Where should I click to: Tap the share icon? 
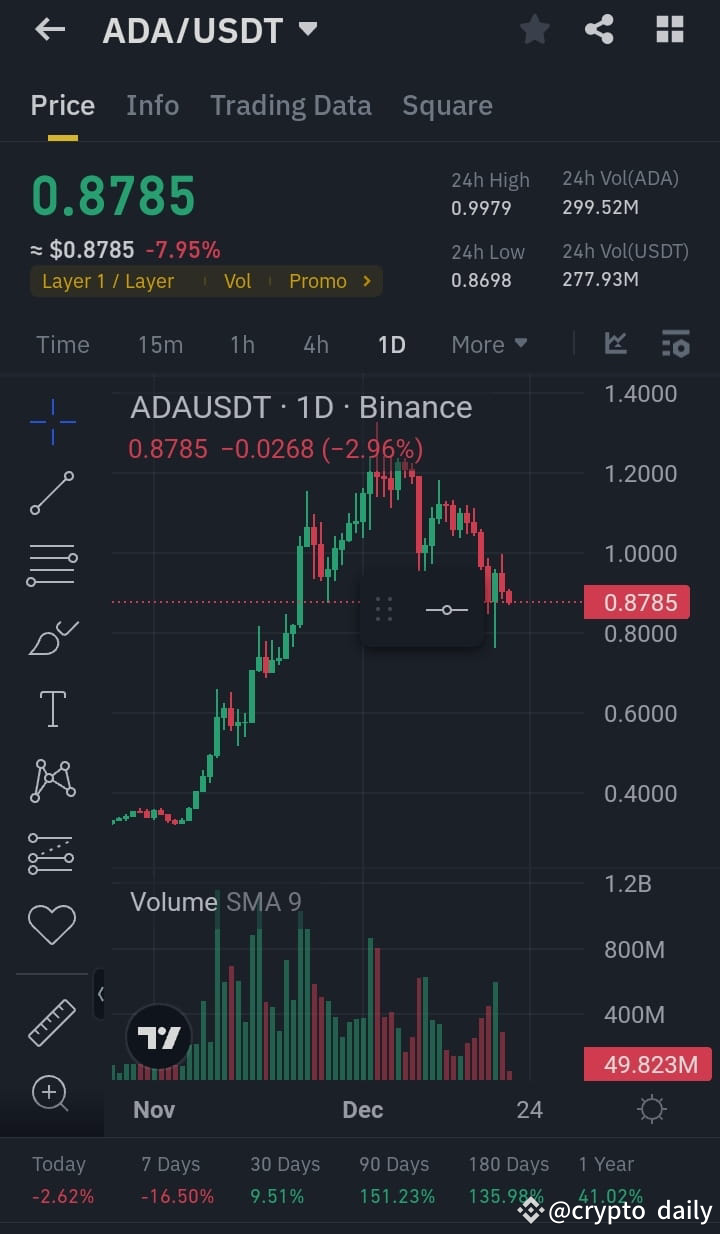(600, 29)
